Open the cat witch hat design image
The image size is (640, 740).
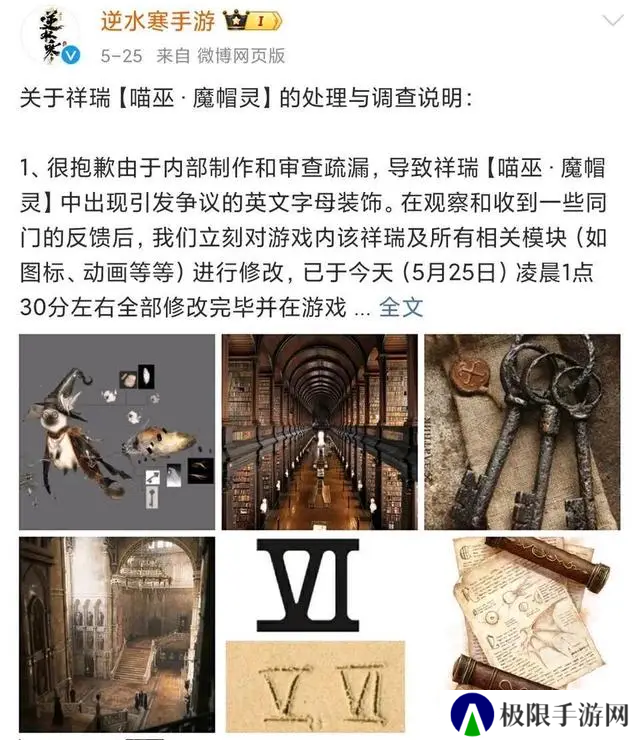117,431
